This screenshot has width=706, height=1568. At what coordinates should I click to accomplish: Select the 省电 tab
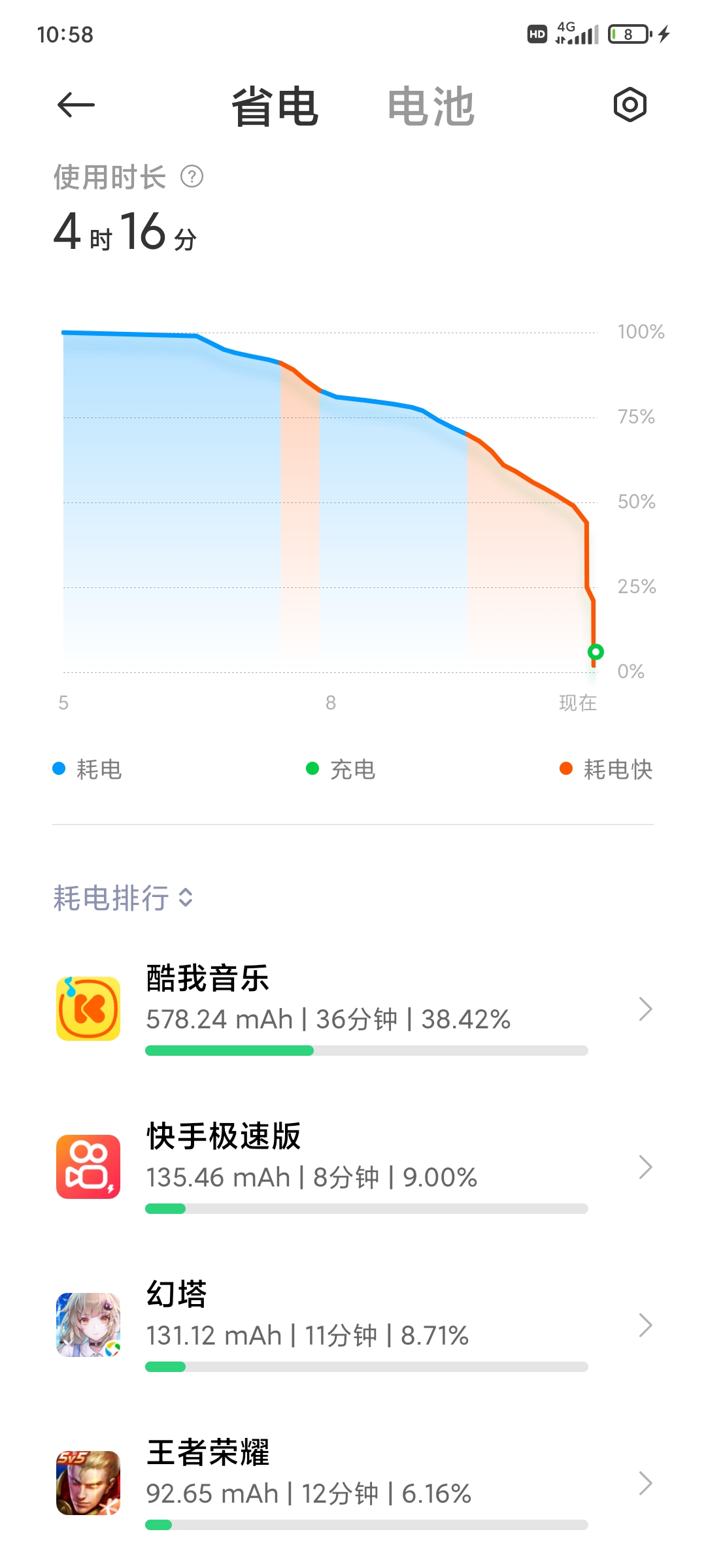pos(275,106)
